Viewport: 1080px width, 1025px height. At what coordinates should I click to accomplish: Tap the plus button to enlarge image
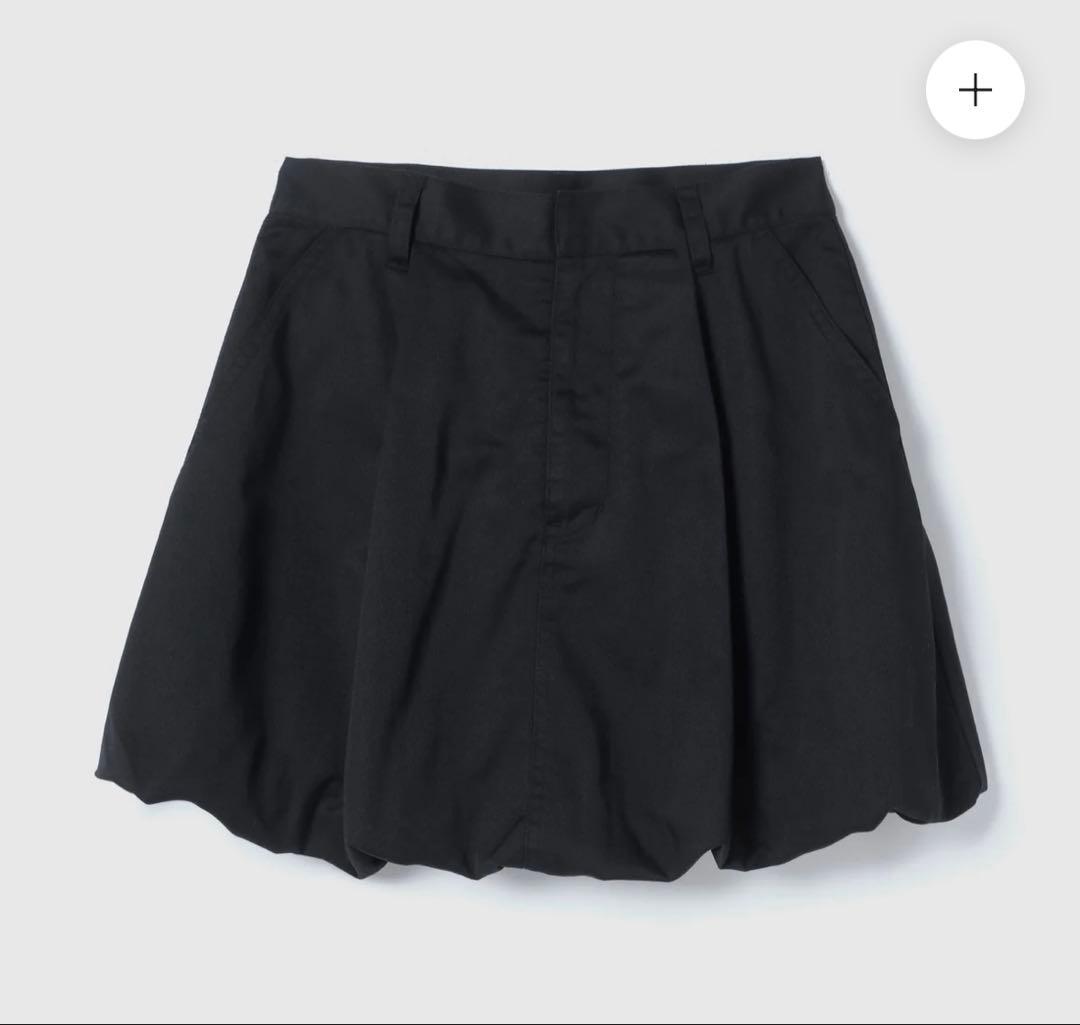pos(975,91)
